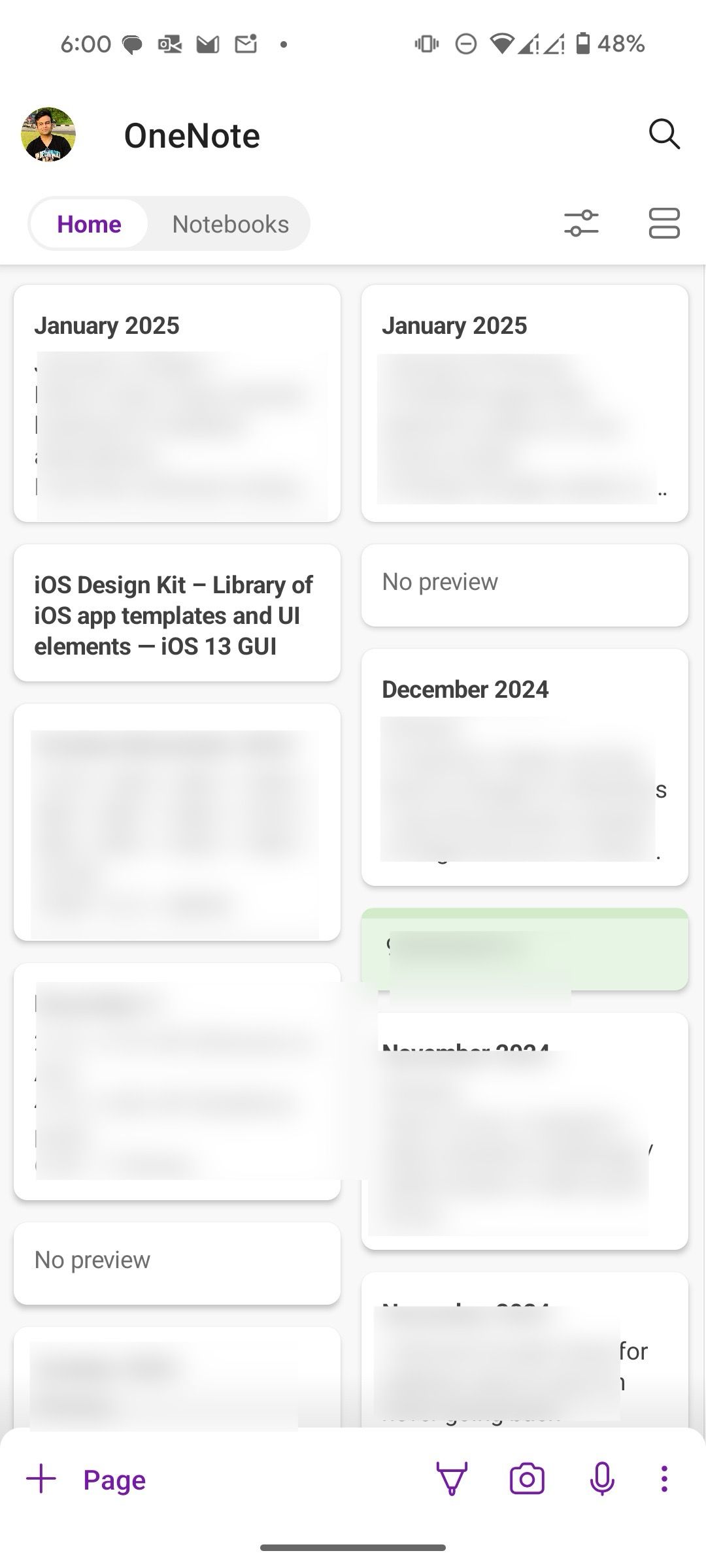The image size is (706, 1568).
Task: Switch to the Notebooks tab
Action: [x=230, y=224]
